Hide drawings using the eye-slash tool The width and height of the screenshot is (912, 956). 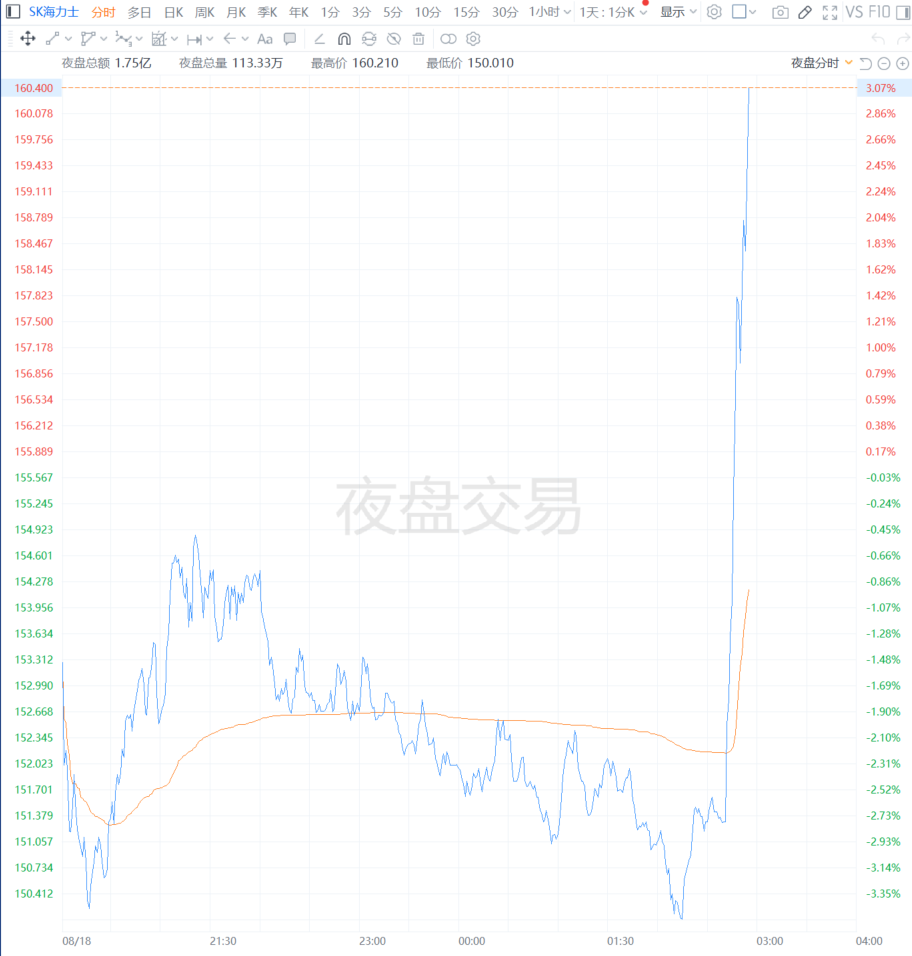pyautogui.click(x=394, y=39)
